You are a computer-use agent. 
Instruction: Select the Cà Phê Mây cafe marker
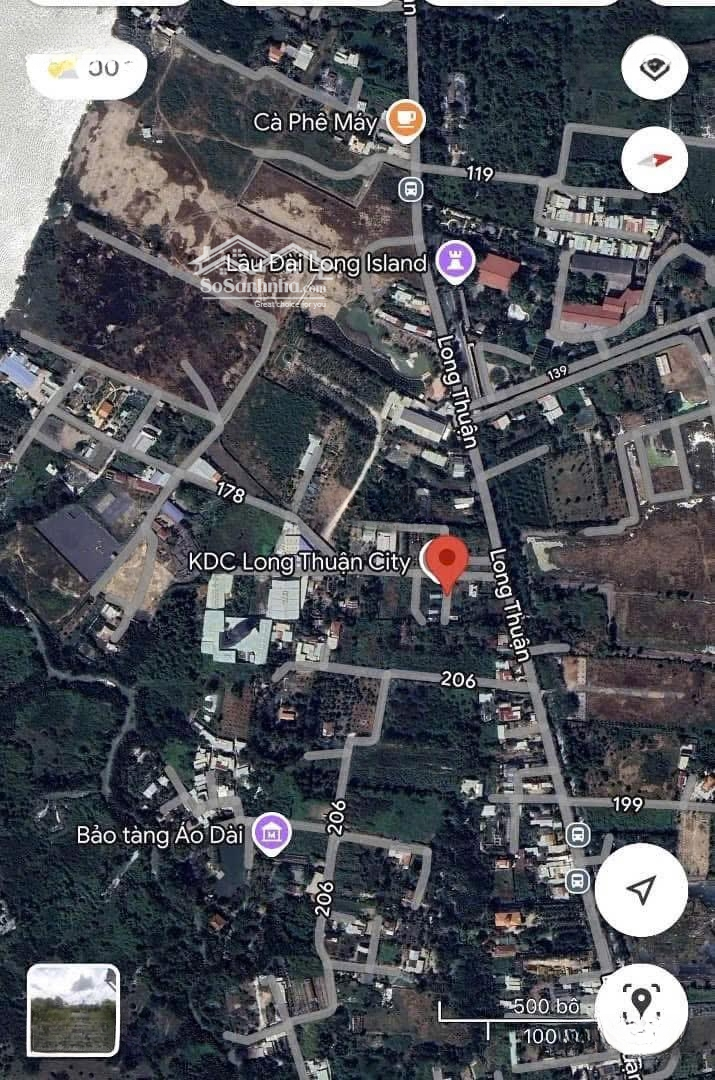405,121
